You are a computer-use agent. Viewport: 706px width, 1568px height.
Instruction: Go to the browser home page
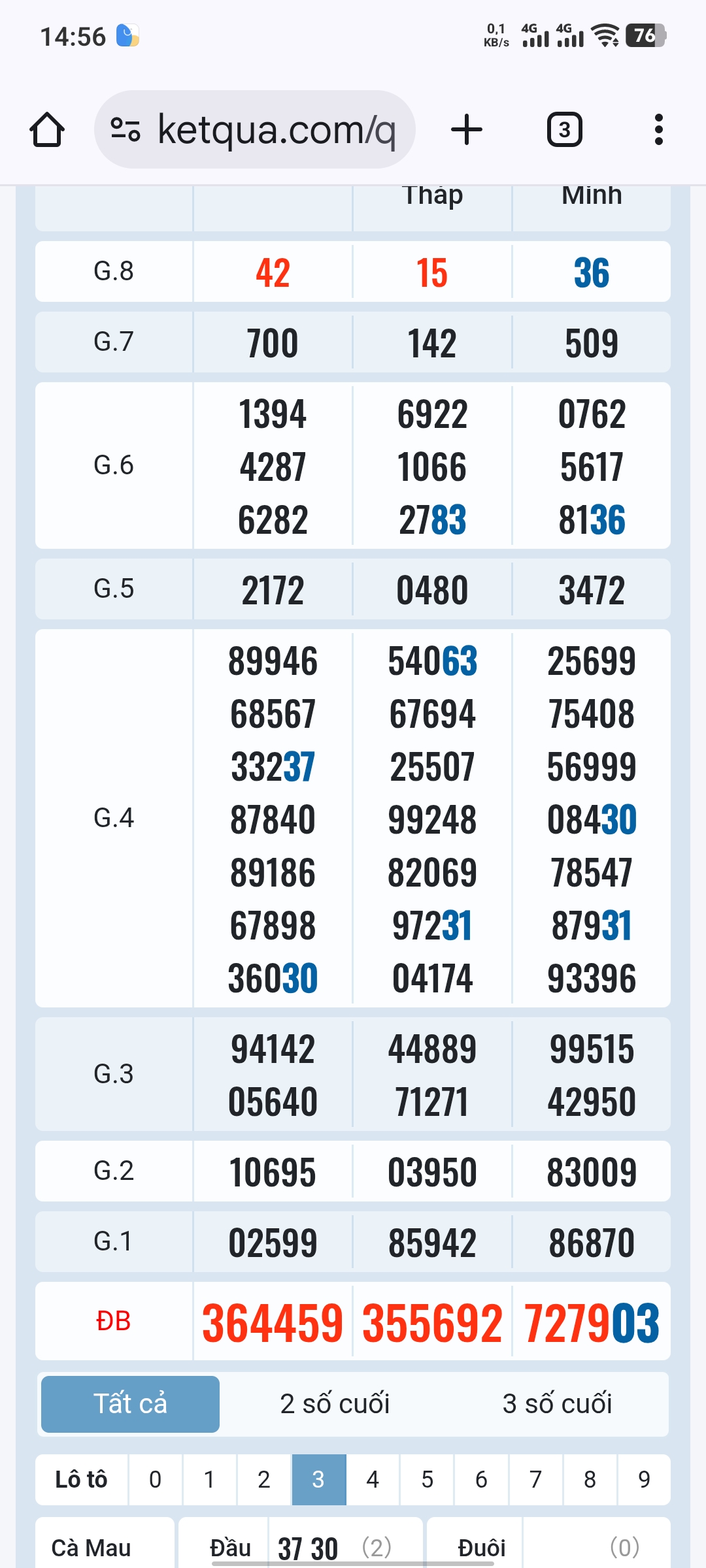(47, 129)
